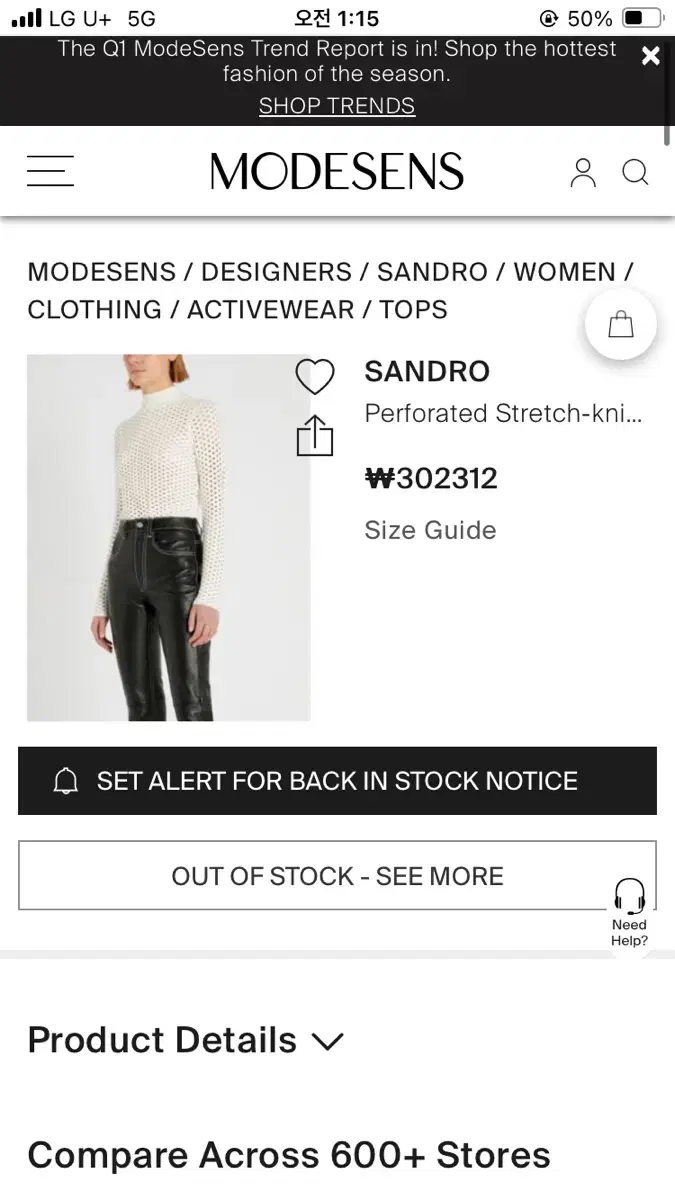Expand the Product Details section
Screen dimensions: 675x1200
185,1040
